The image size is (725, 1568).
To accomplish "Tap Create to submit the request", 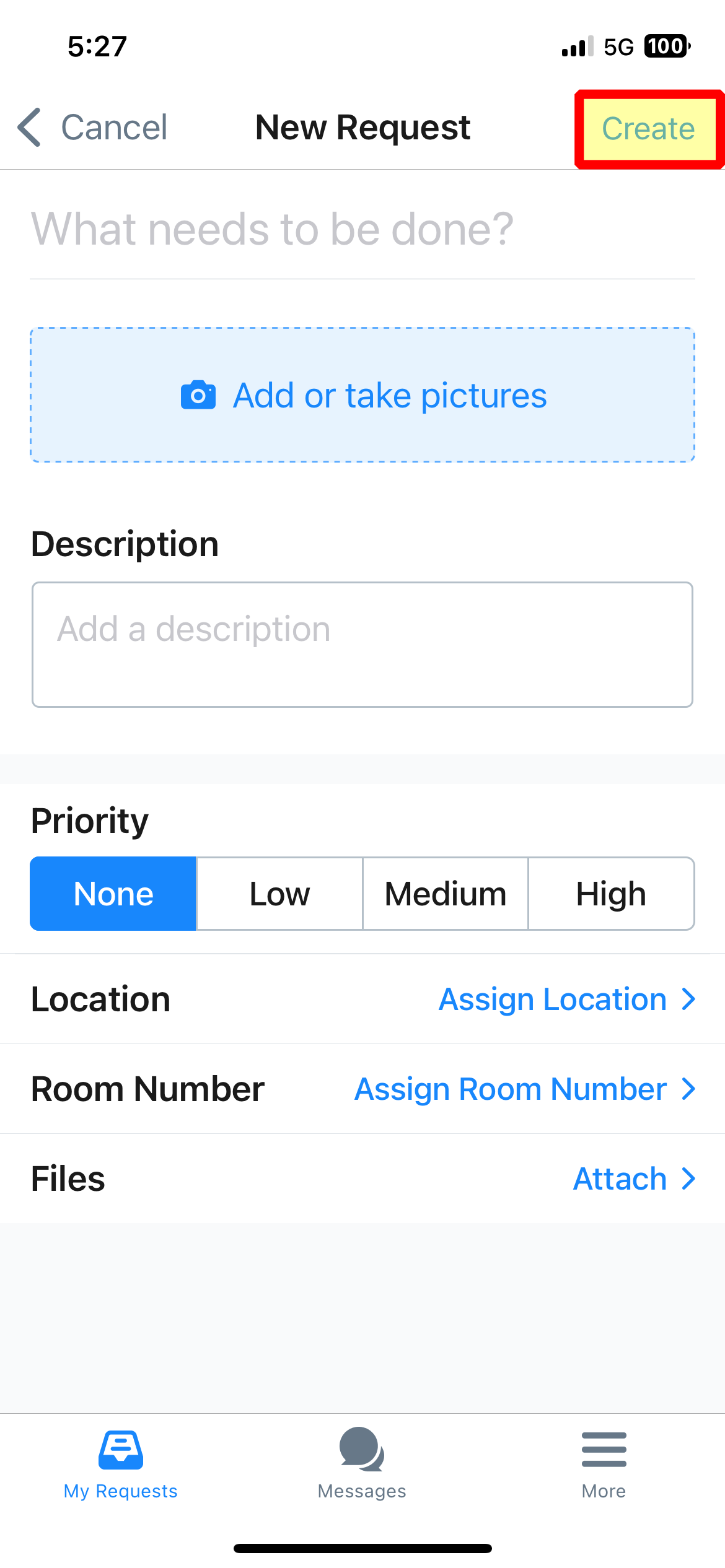I will 648,129.
